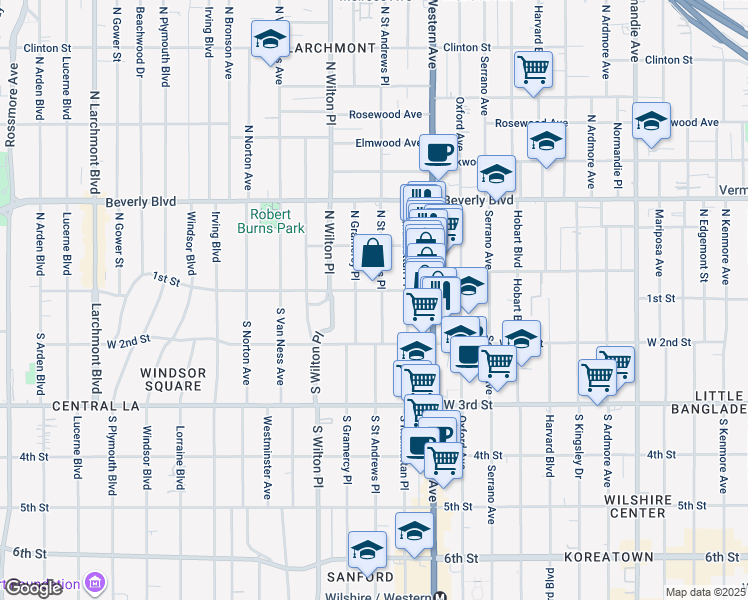Open the school marker above the Sanford label
Screen dimensions: 748x600
[x=367, y=554]
